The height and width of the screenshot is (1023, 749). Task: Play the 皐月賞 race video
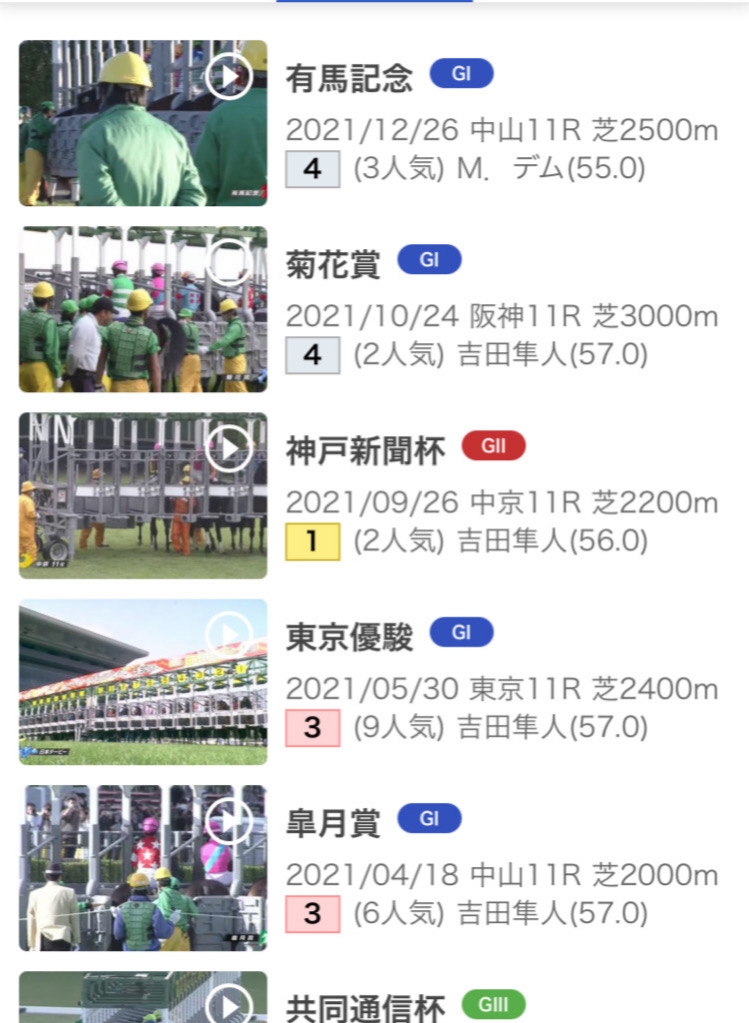(143, 868)
